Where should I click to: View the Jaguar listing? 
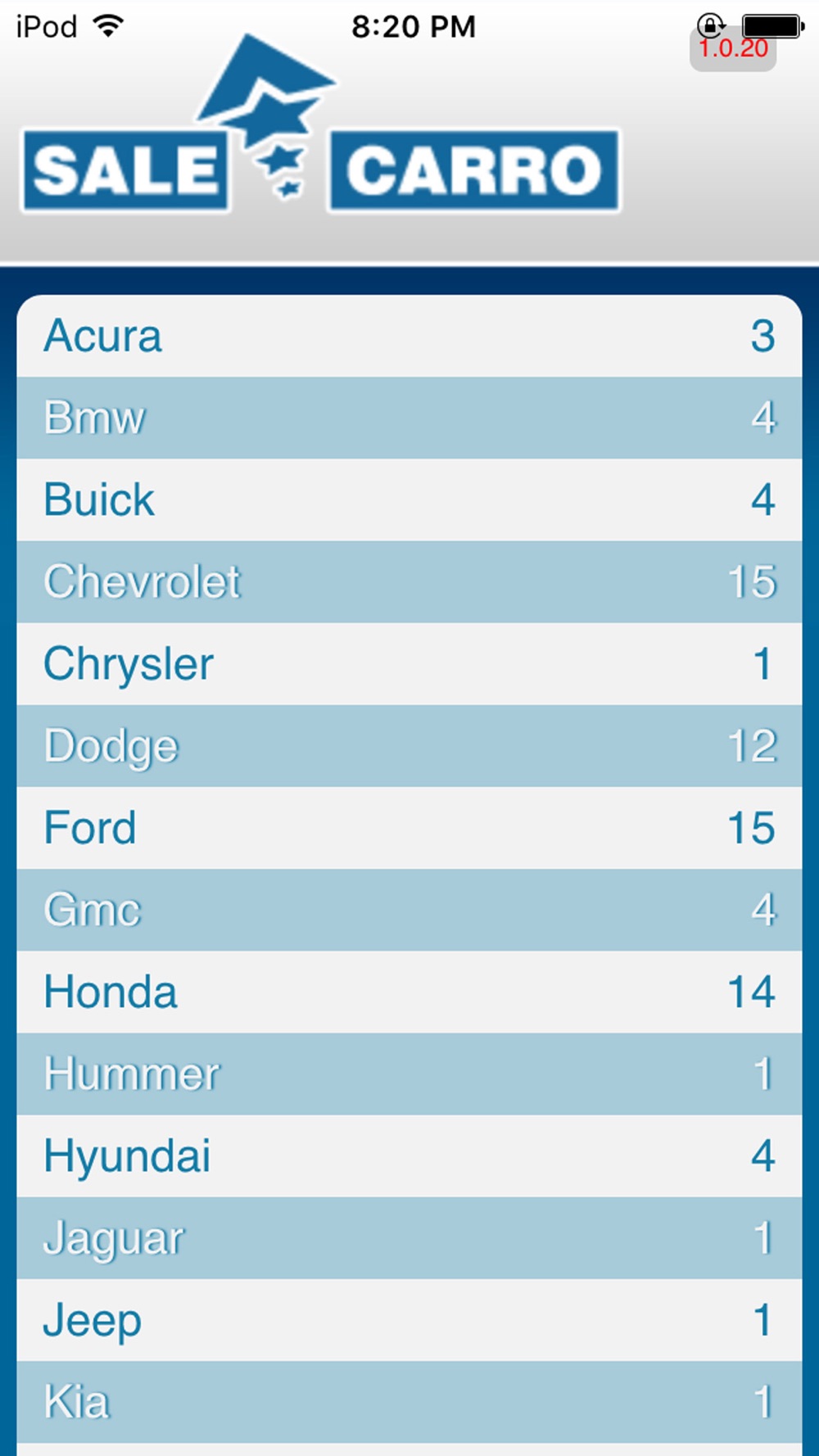pyautogui.click(x=409, y=1237)
